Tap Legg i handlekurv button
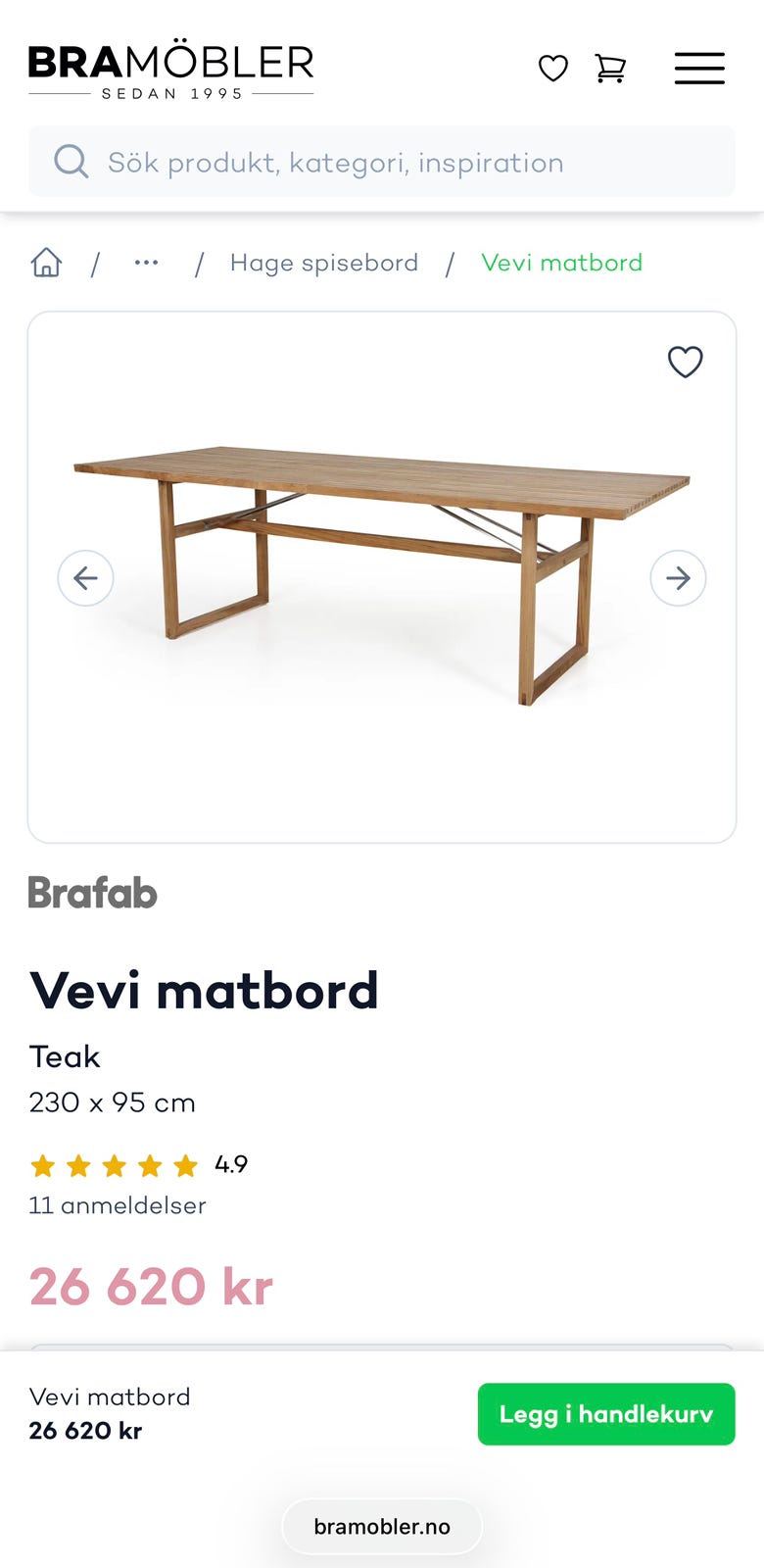Screen dimensions: 764x1568 coord(606,1414)
